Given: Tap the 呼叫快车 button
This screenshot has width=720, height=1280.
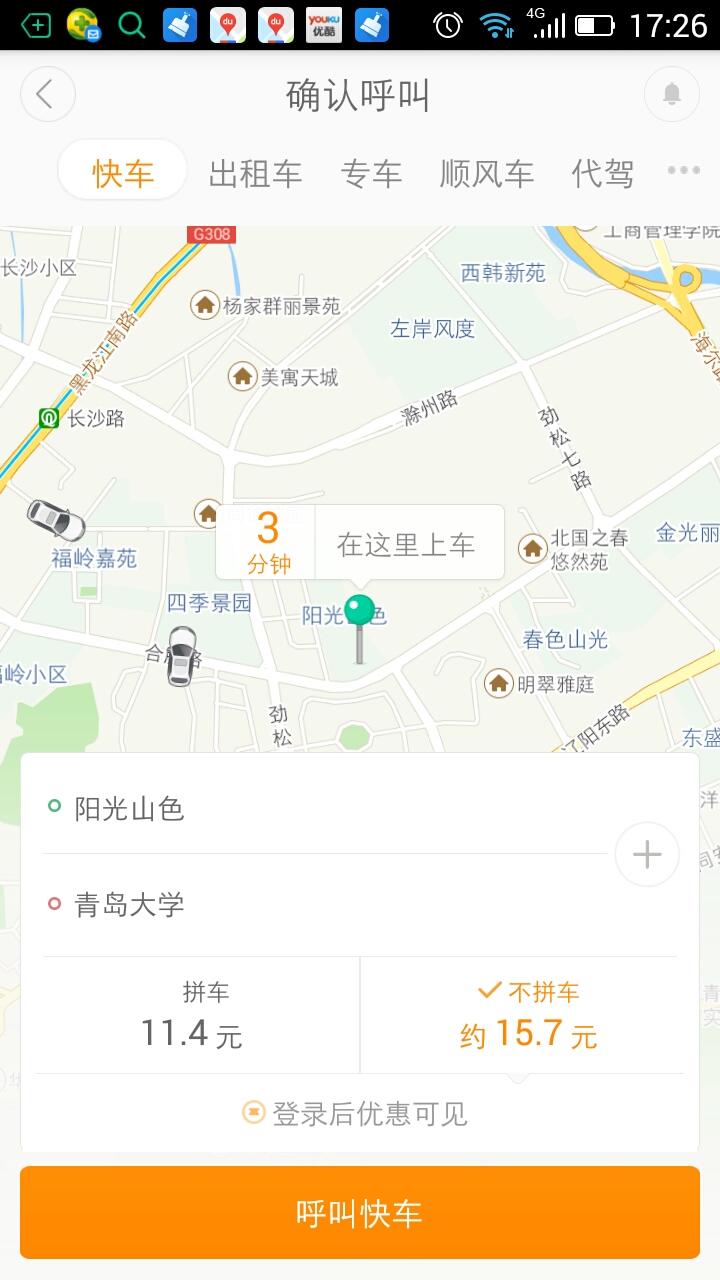Looking at the screenshot, I should point(360,1213).
